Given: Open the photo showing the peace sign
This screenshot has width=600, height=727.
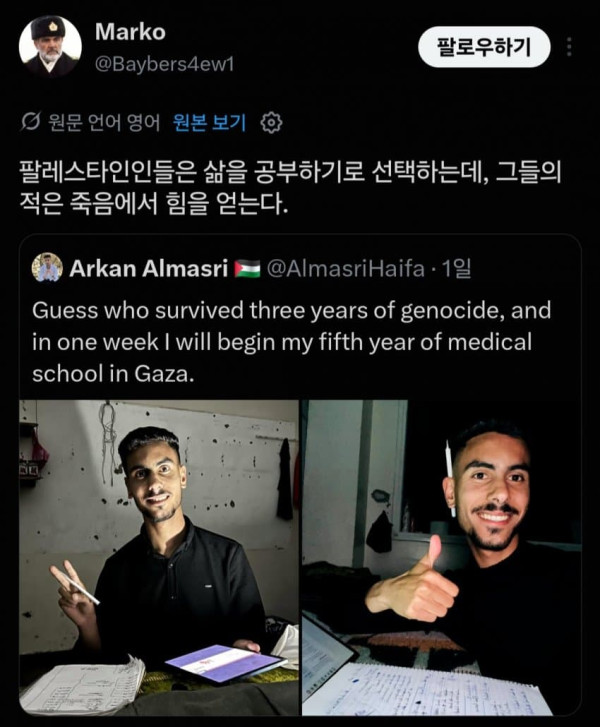Looking at the screenshot, I should click(x=159, y=558).
